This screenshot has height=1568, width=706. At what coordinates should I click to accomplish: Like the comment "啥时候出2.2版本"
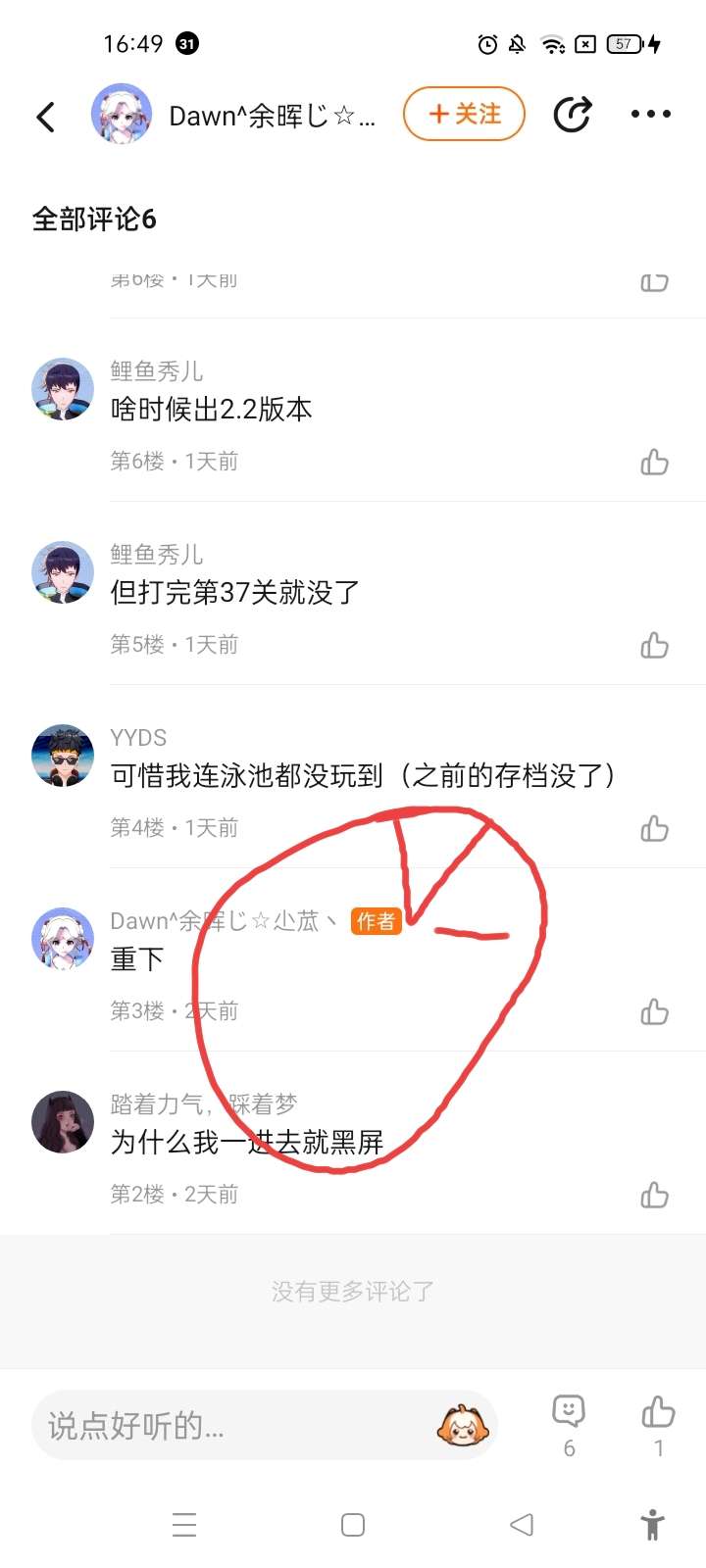[x=654, y=462]
